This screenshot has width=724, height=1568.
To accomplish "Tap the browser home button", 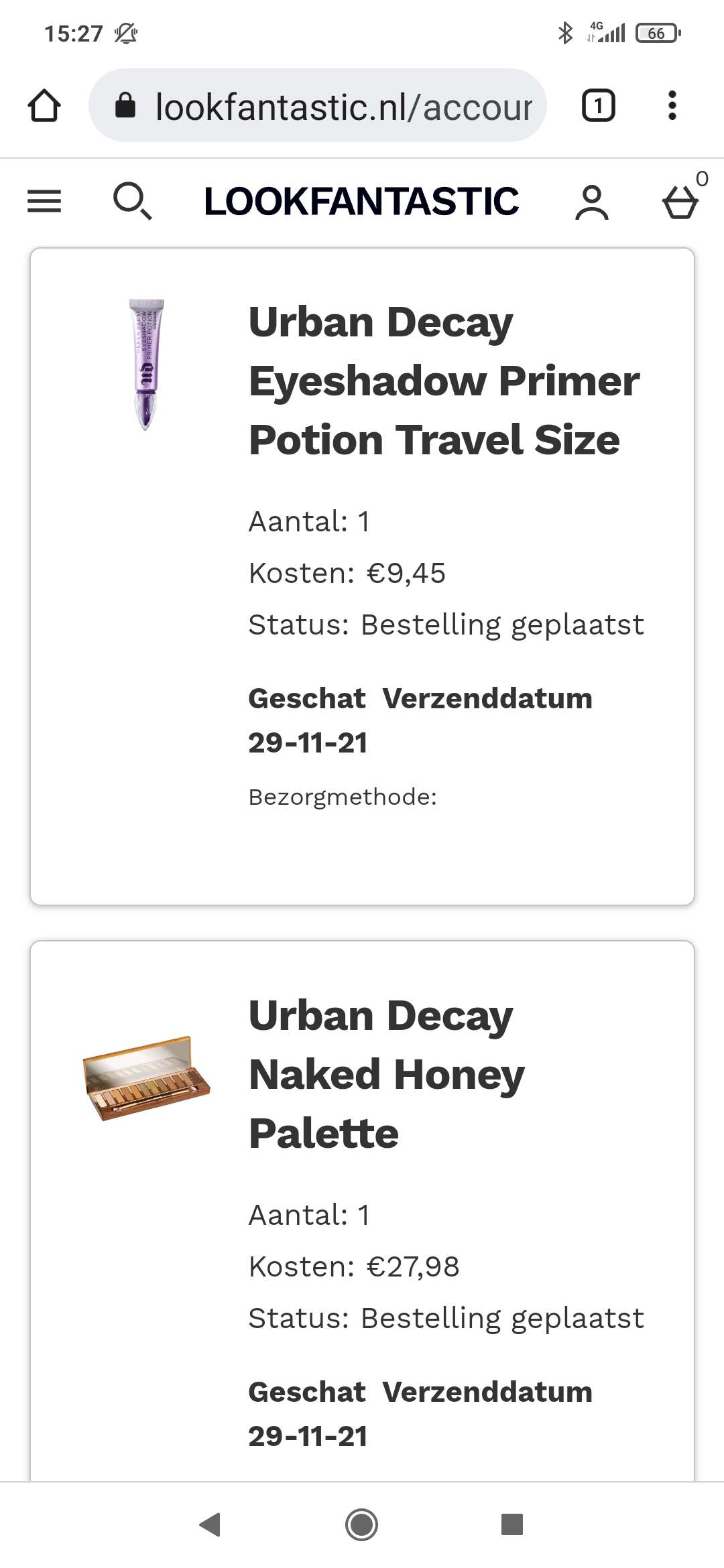I will pos(44,105).
